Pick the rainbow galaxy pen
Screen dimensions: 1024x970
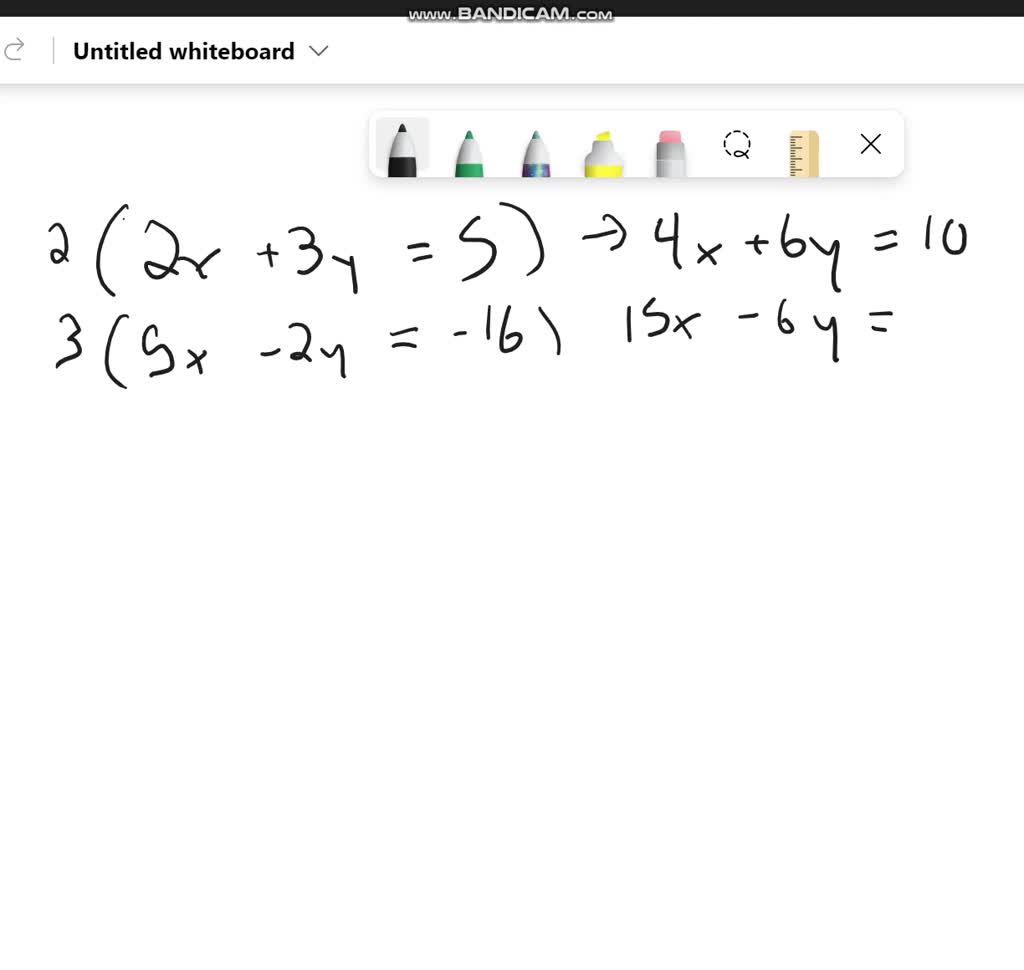coord(536,153)
